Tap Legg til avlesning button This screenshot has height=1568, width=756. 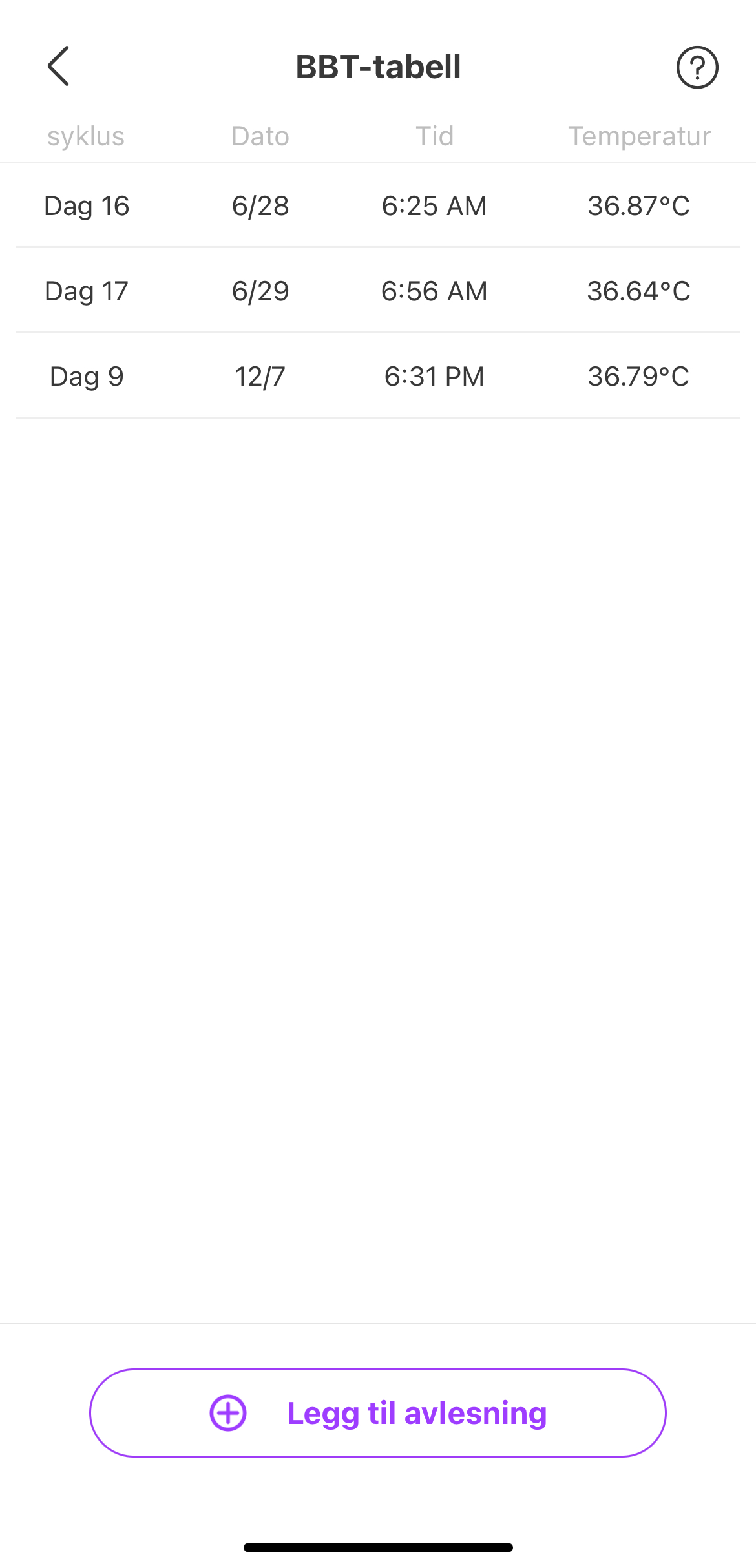pyautogui.click(x=378, y=1413)
